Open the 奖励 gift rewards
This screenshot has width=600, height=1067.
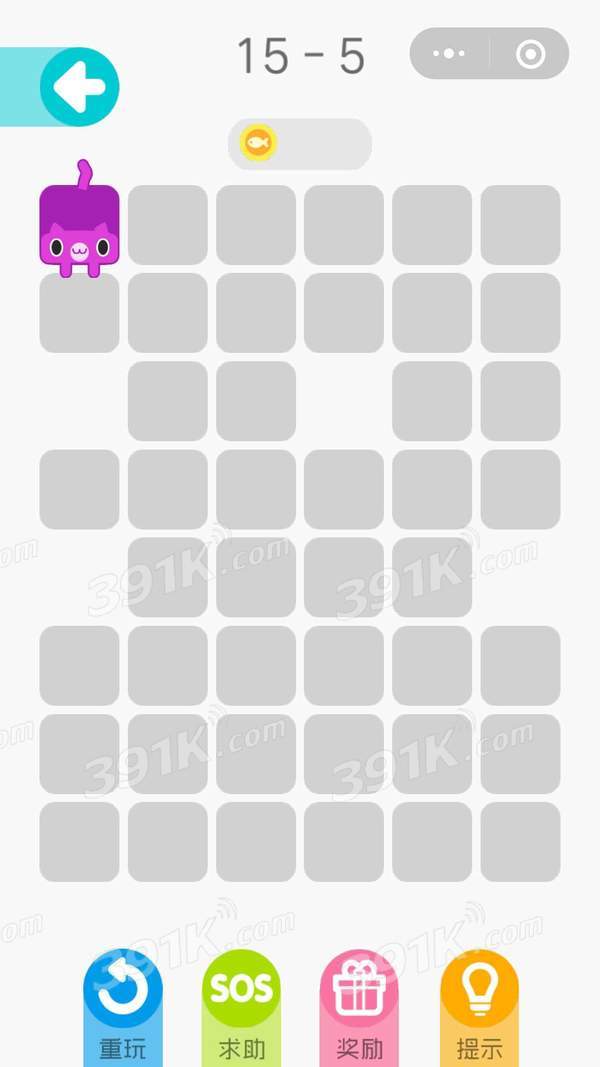coord(360,1000)
